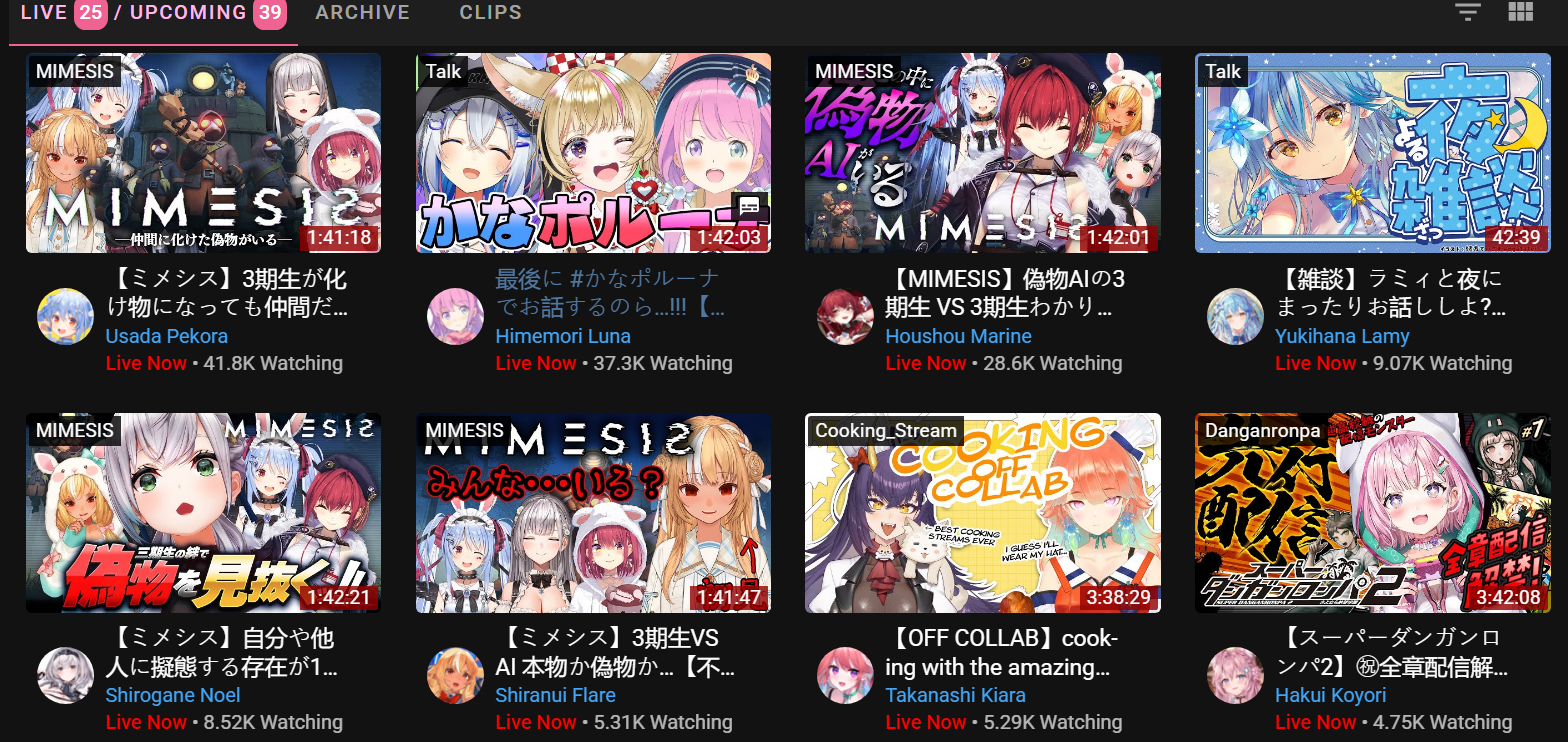
Task: Open the Cooking Off Collab stream
Action: [x=983, y=513]
